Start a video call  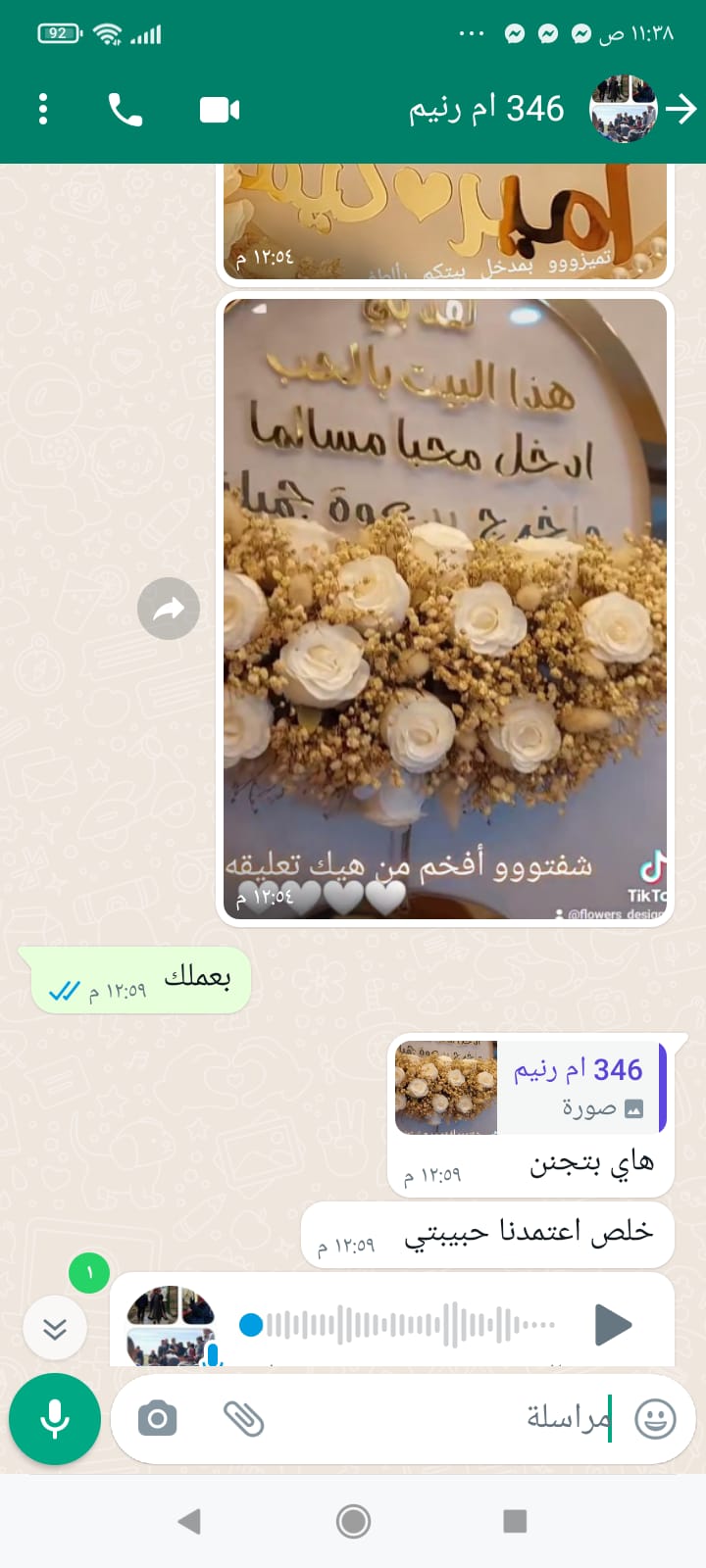[220, 110]
